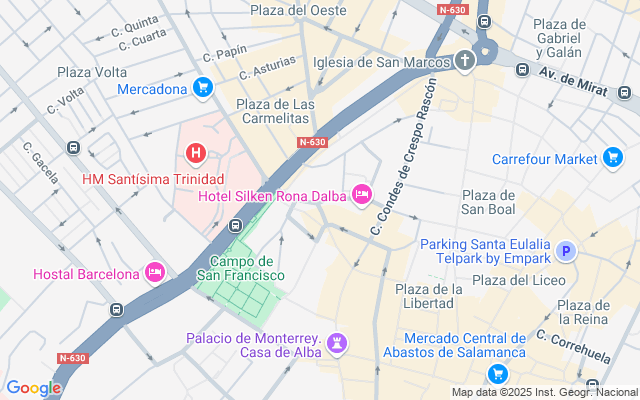Tap the Parking Santa Eulalia pin

coord(566,251)
